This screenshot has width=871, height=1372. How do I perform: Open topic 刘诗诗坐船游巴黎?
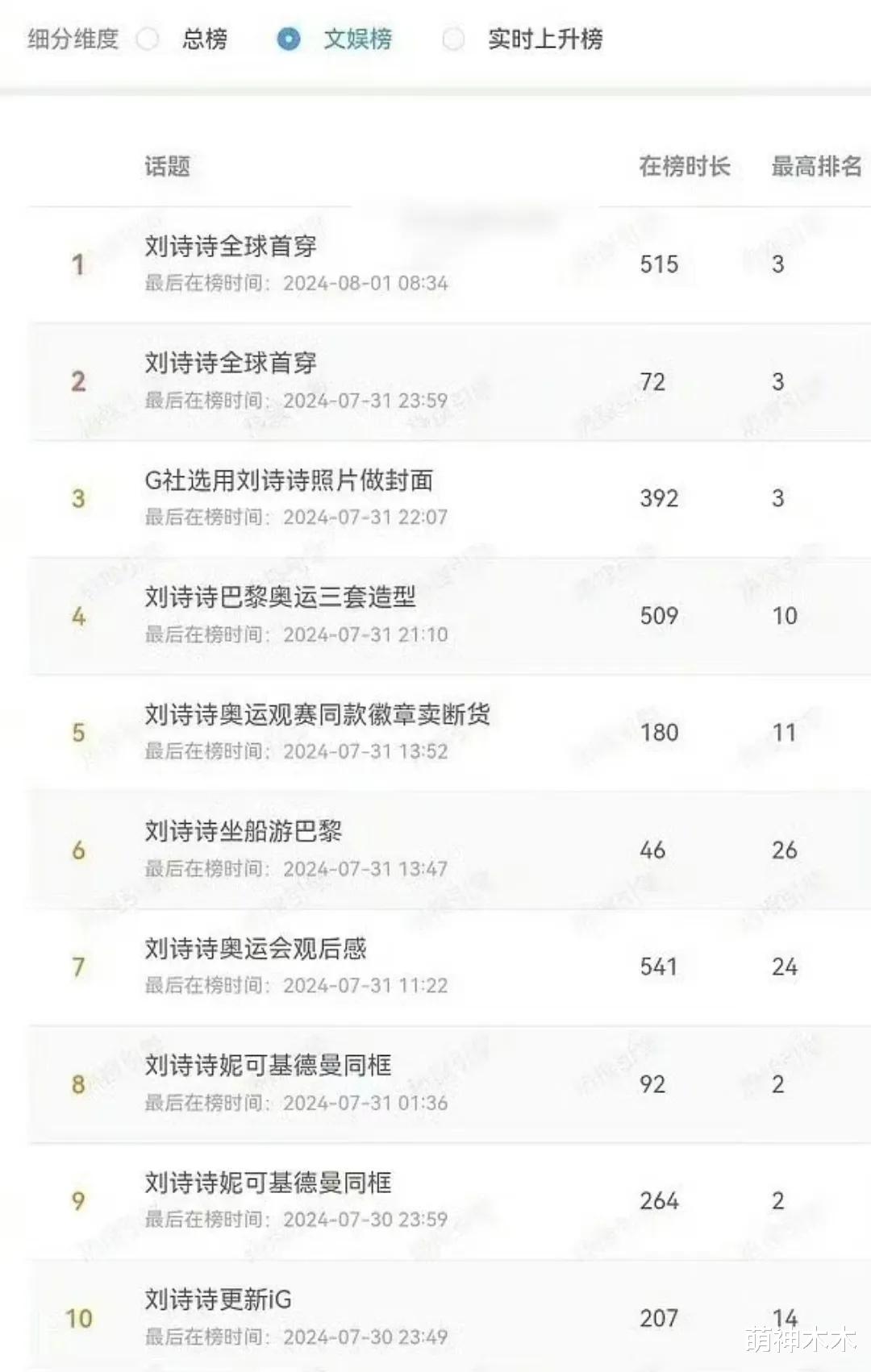click(x=242, y=833)
